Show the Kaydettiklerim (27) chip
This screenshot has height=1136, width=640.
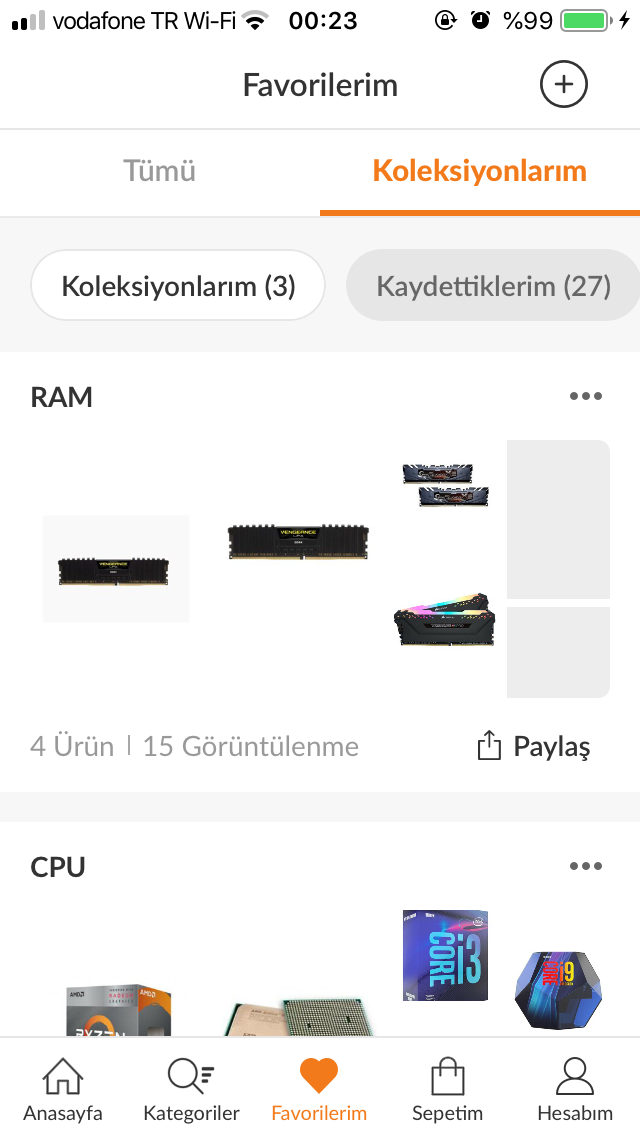pos(493,286)
